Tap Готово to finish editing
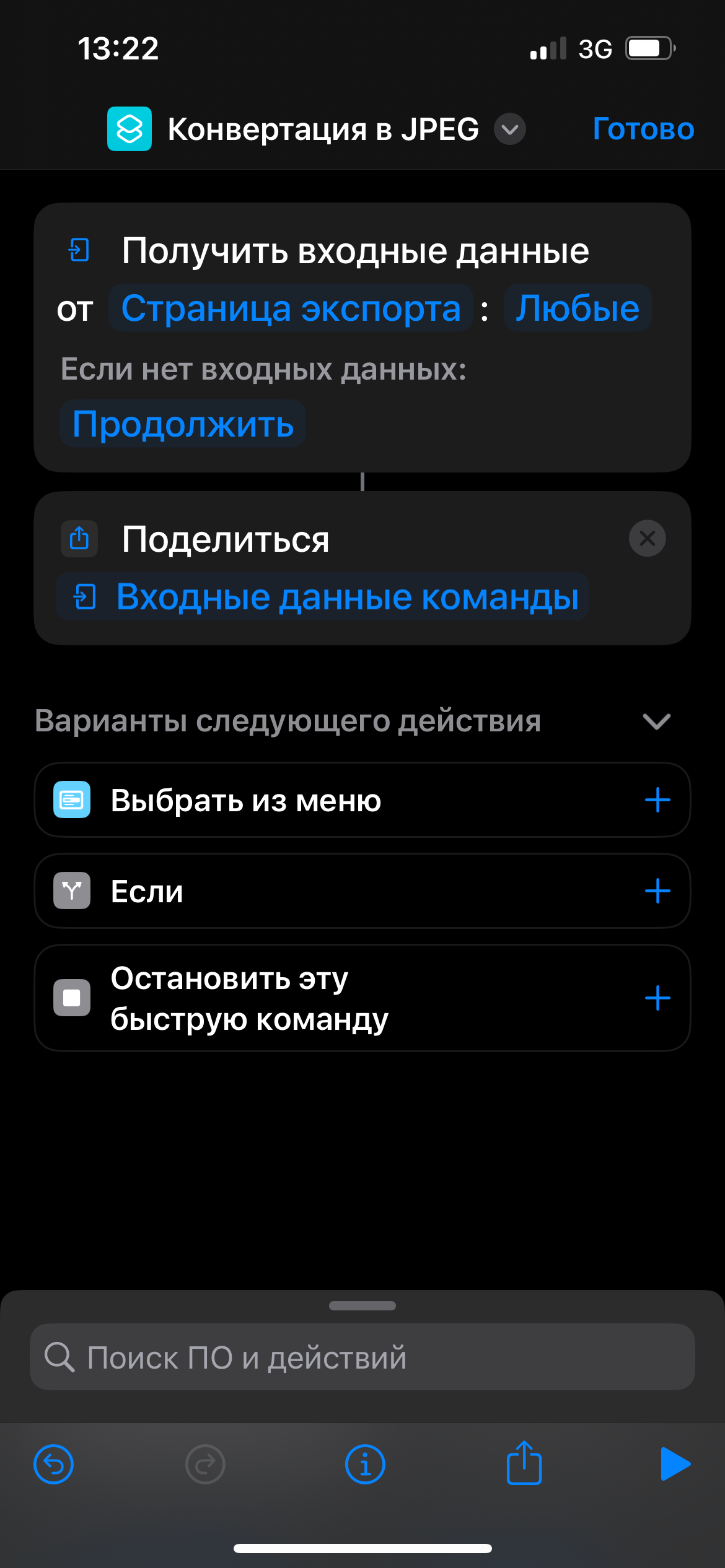Screen dimensions: 725x1568 pyautogui.click(x=643, y=129)
